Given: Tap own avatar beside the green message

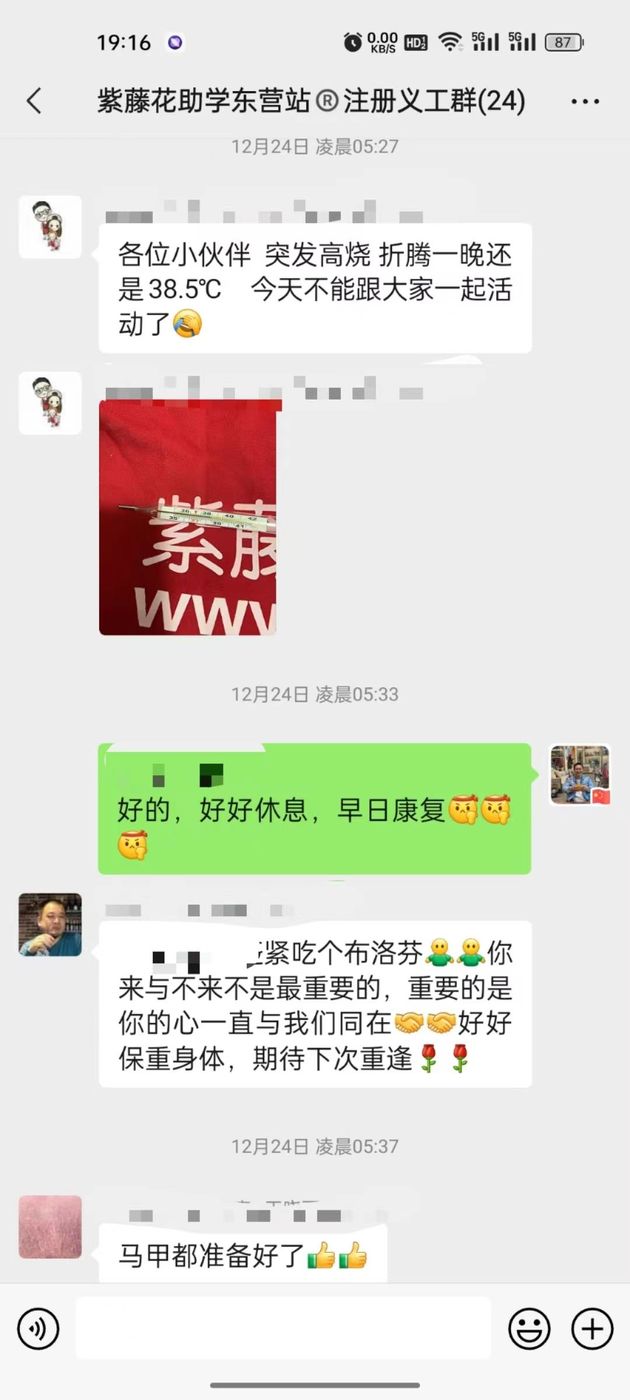Looking at the screenshot, I should [x=580, y=775].
